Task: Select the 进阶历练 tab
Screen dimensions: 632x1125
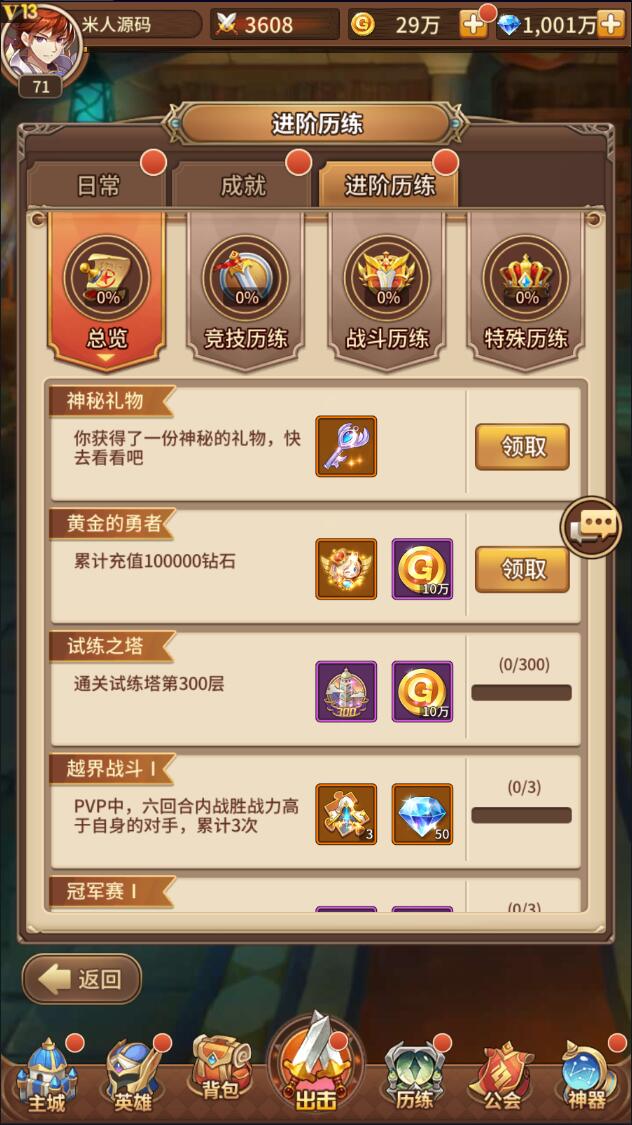Action: pos(389,185)
